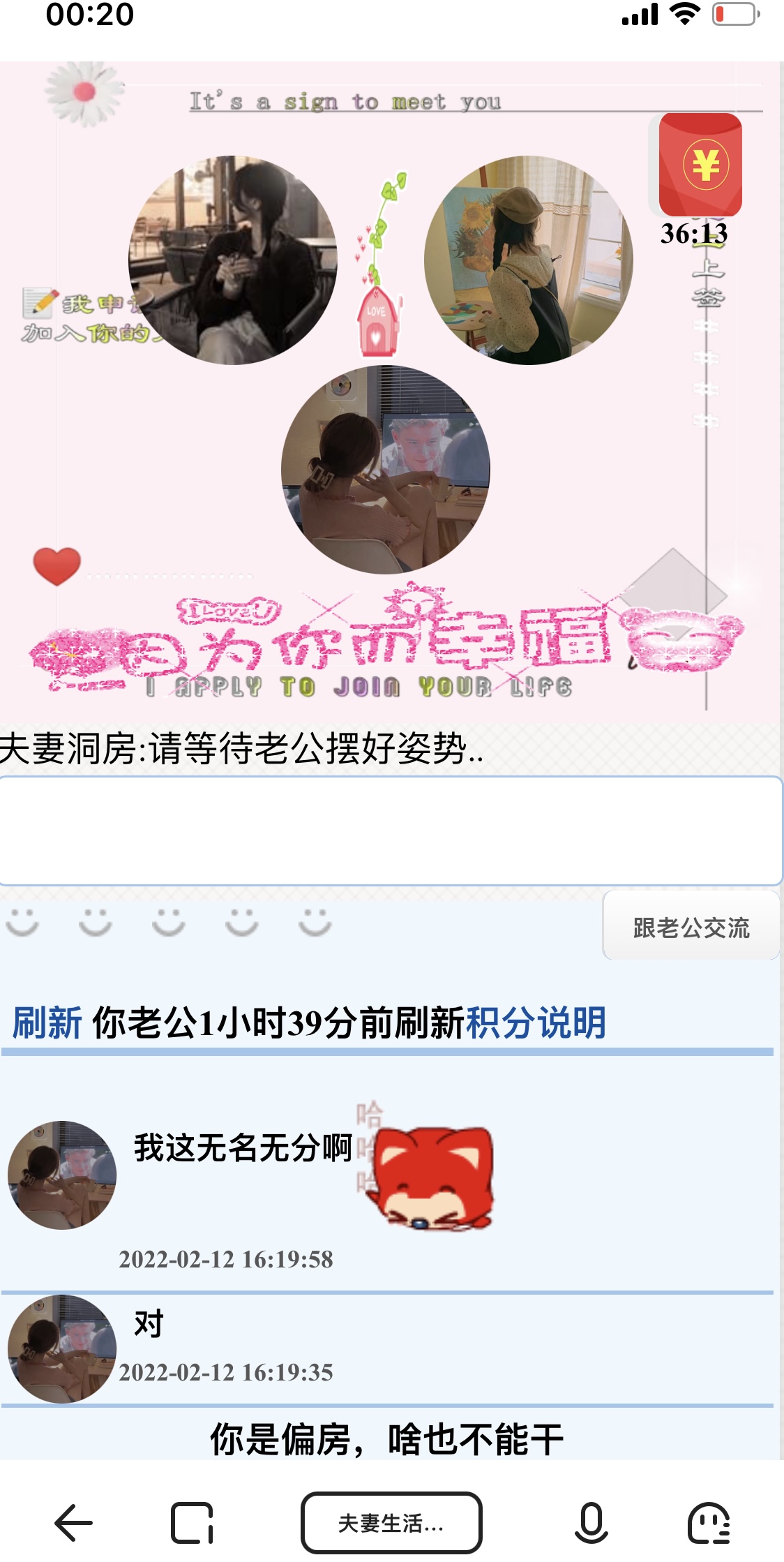Open the left circular profile photo
Screen dimensions: 784x1562
coord(233,260)
